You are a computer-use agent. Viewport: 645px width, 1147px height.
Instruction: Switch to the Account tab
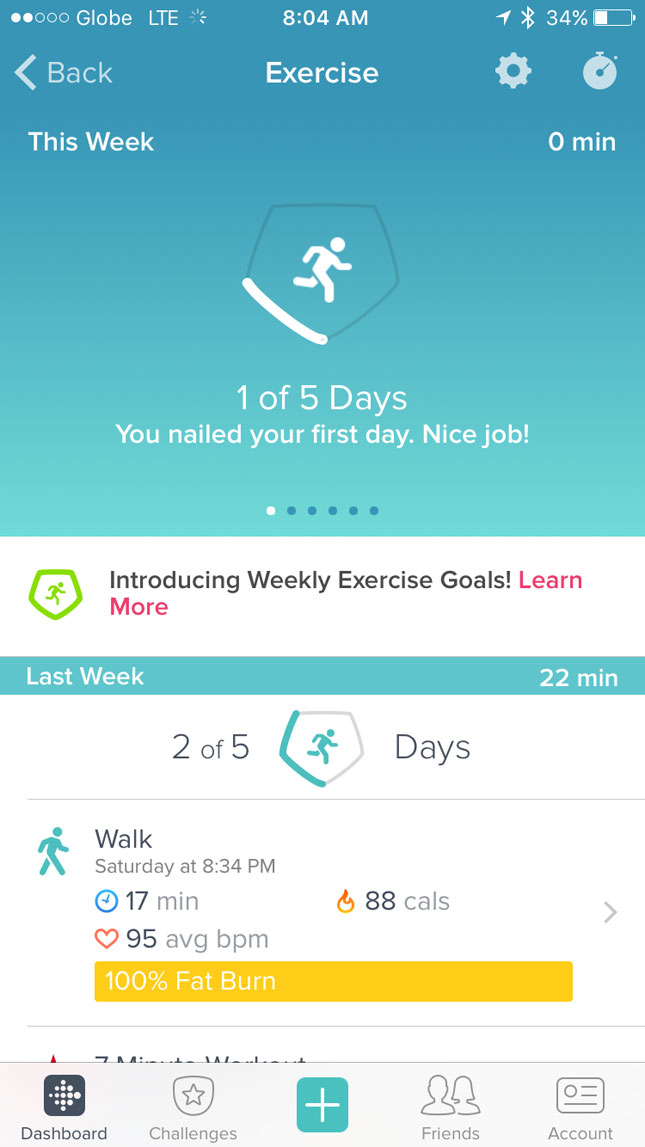click(x=580, y=1107)
